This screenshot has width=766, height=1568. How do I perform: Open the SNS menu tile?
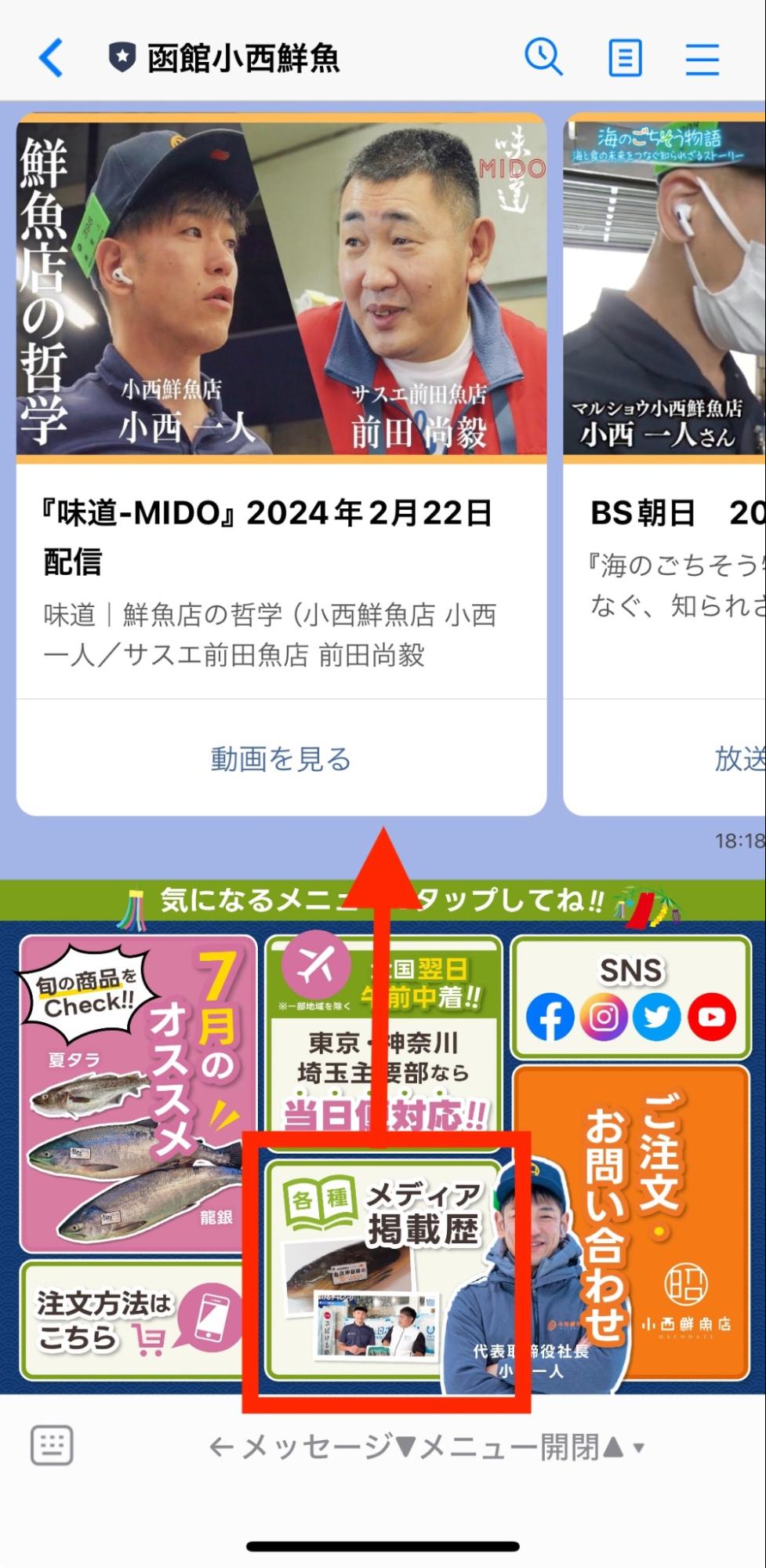[630, 998]
